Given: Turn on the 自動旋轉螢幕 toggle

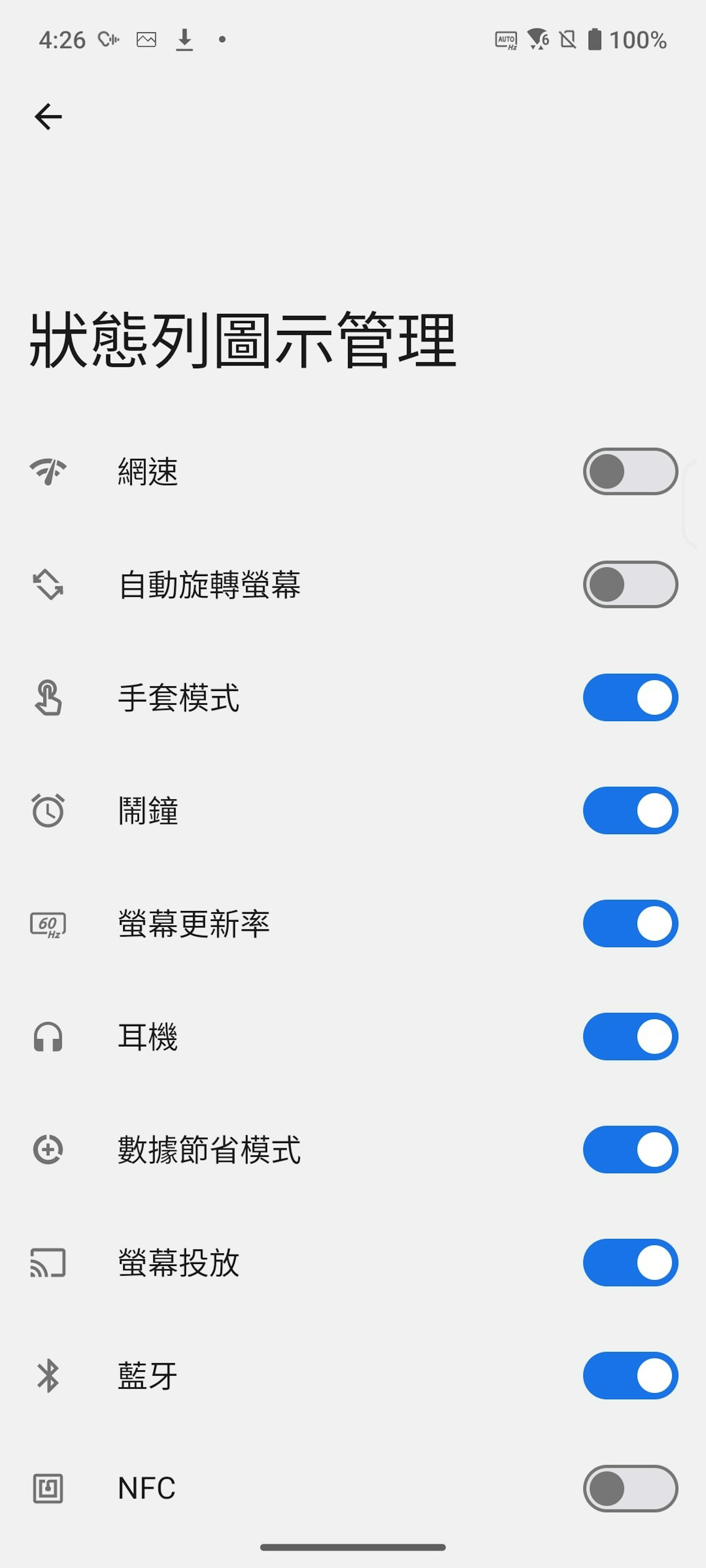Looking at the screenshot, I should (630, 584).
